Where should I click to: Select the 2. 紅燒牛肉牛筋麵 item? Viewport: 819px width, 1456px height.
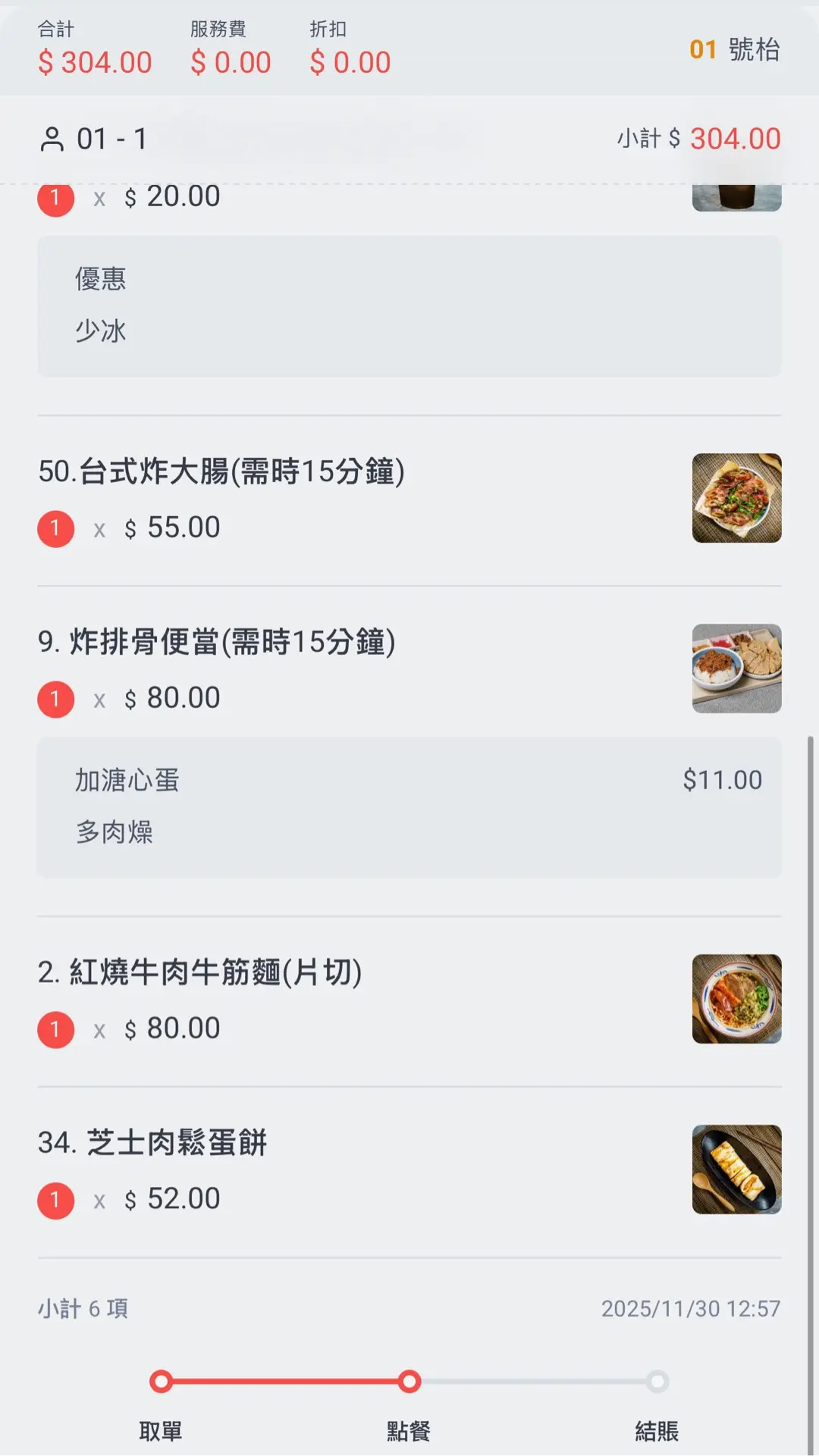[200, 972]
